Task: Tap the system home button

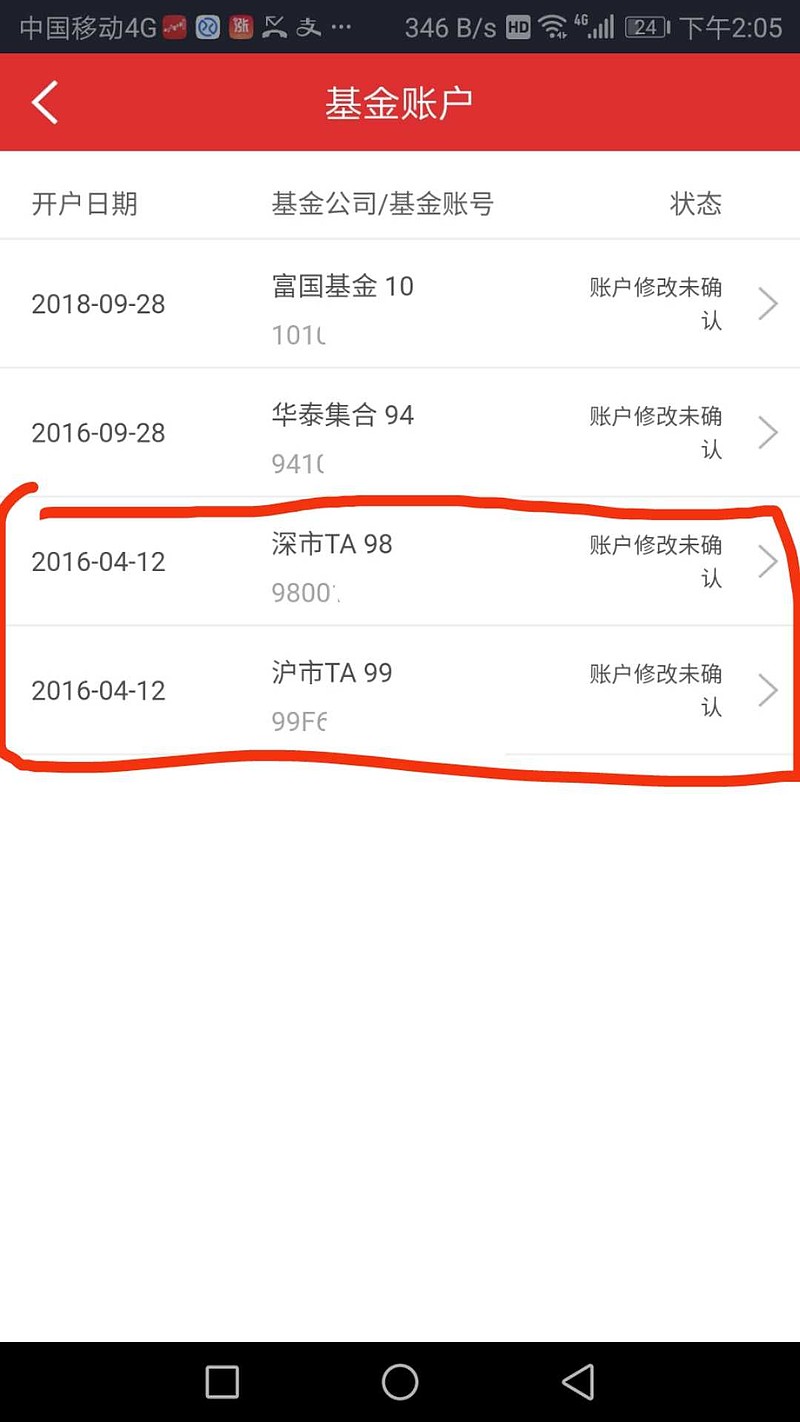Action: [x=400, y=1382]
